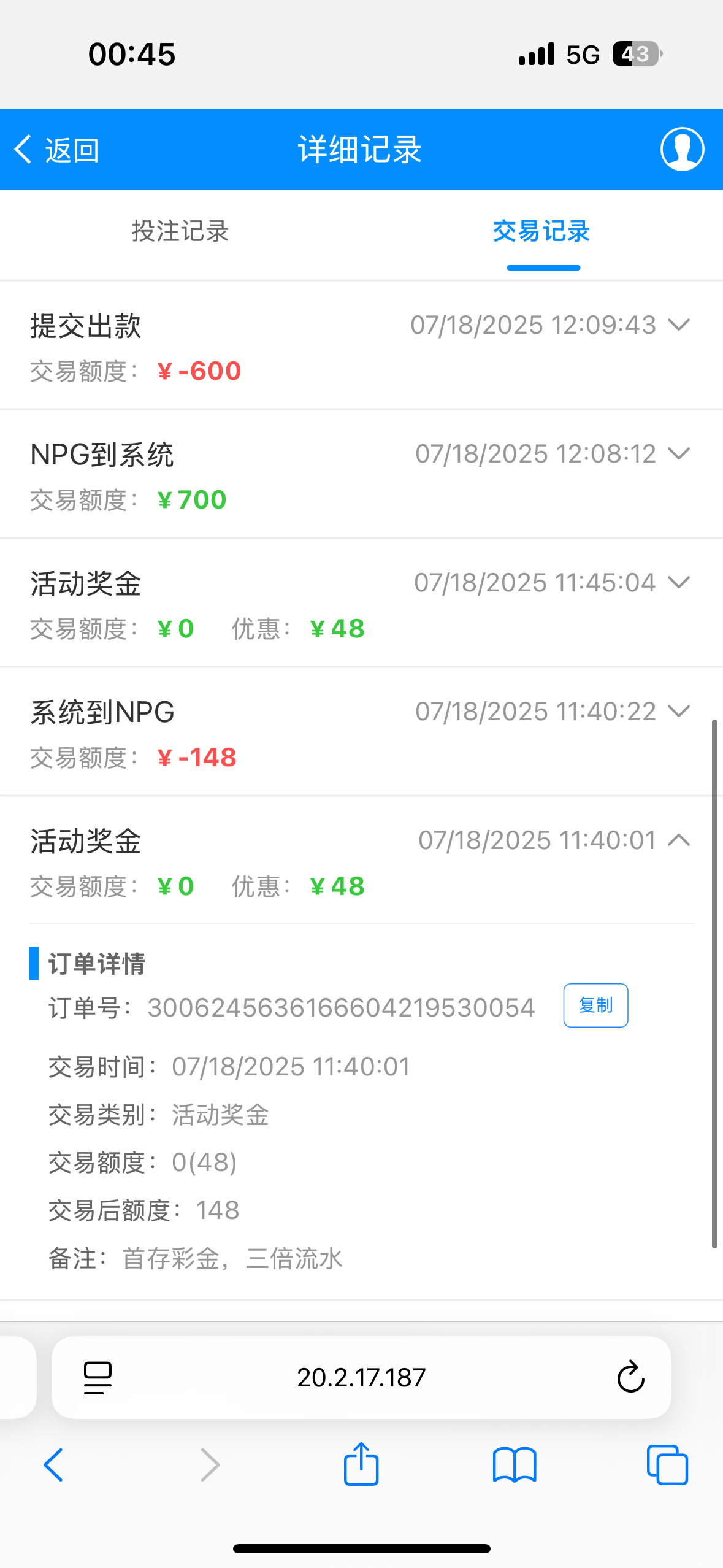Open Safari bookmarks
This screenshot has width=723, height=1568.
[x=515, y=1464]
